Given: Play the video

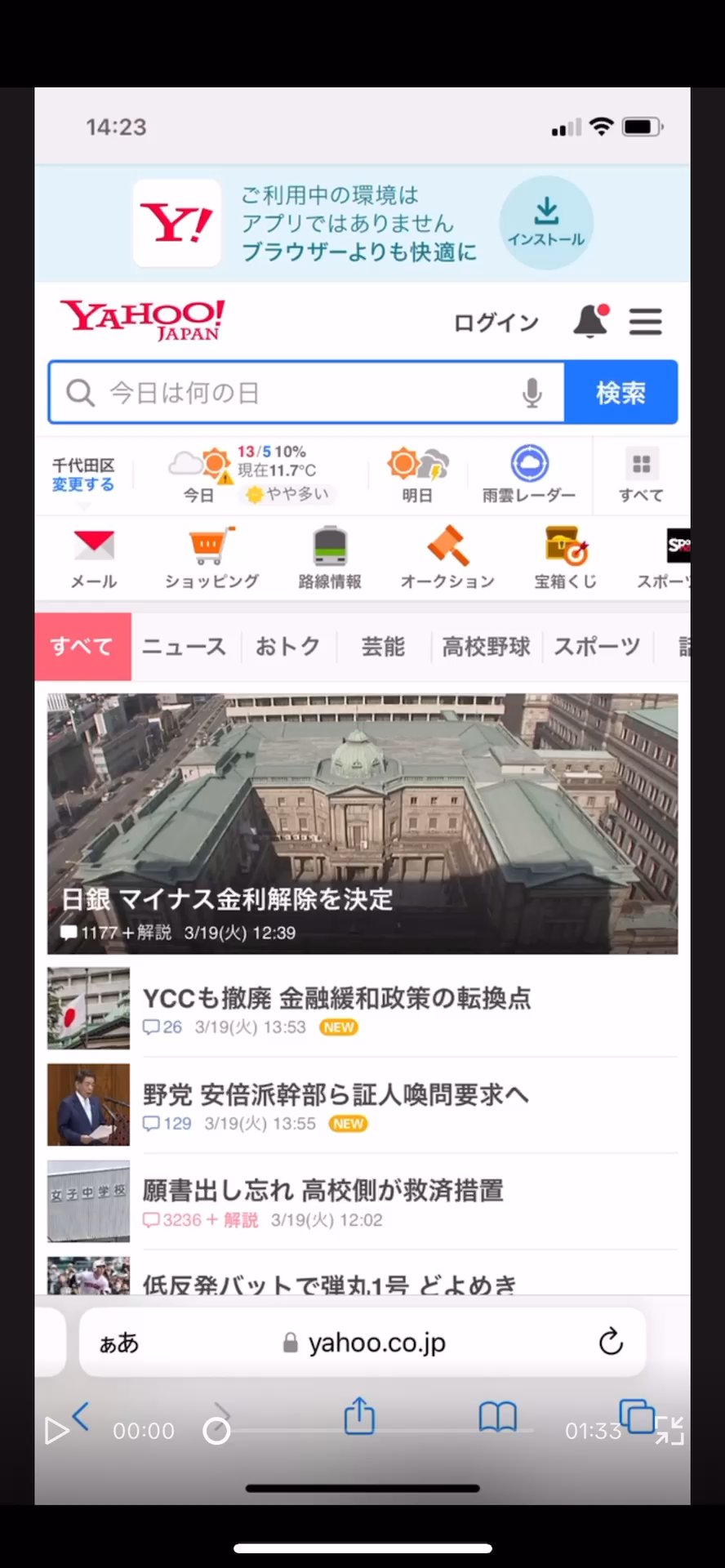Looking at the screenshot, I should coord(56,1431).
